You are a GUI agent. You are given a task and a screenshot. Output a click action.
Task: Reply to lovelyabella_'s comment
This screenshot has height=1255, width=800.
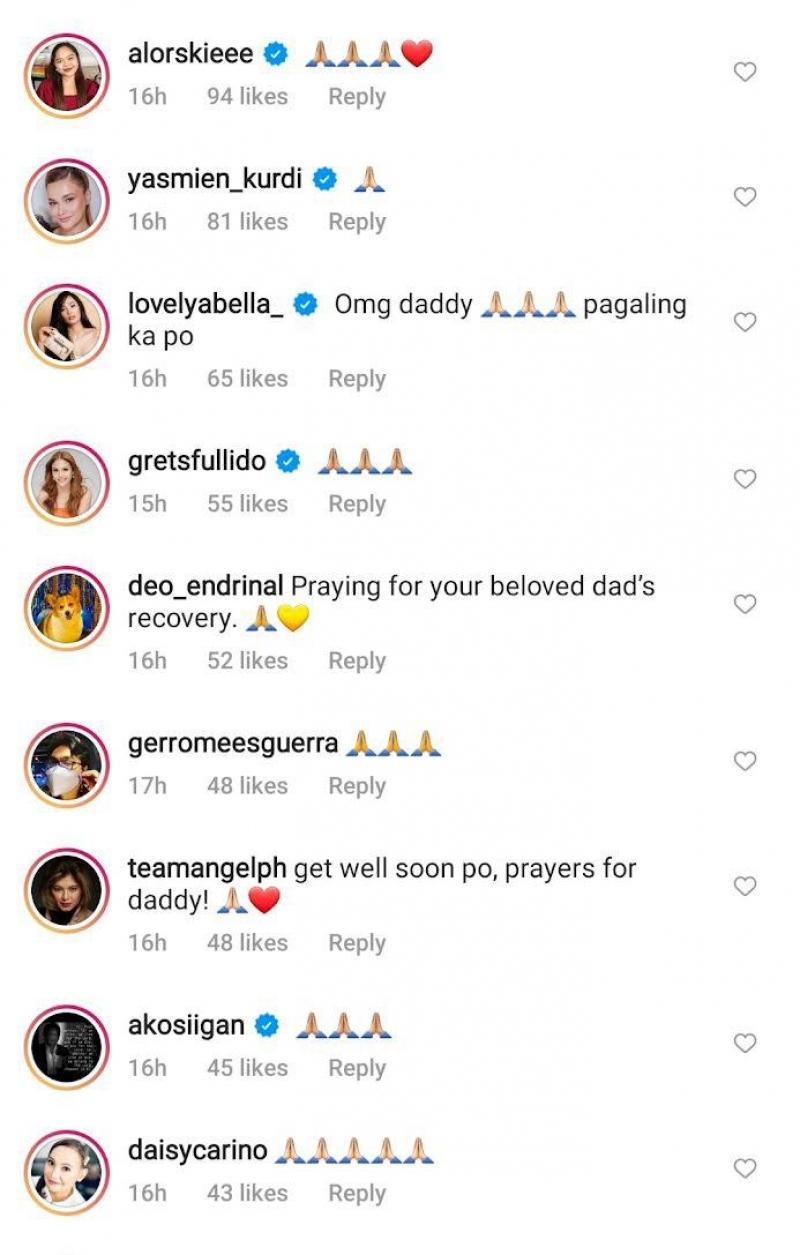click(x=357, y=379)
